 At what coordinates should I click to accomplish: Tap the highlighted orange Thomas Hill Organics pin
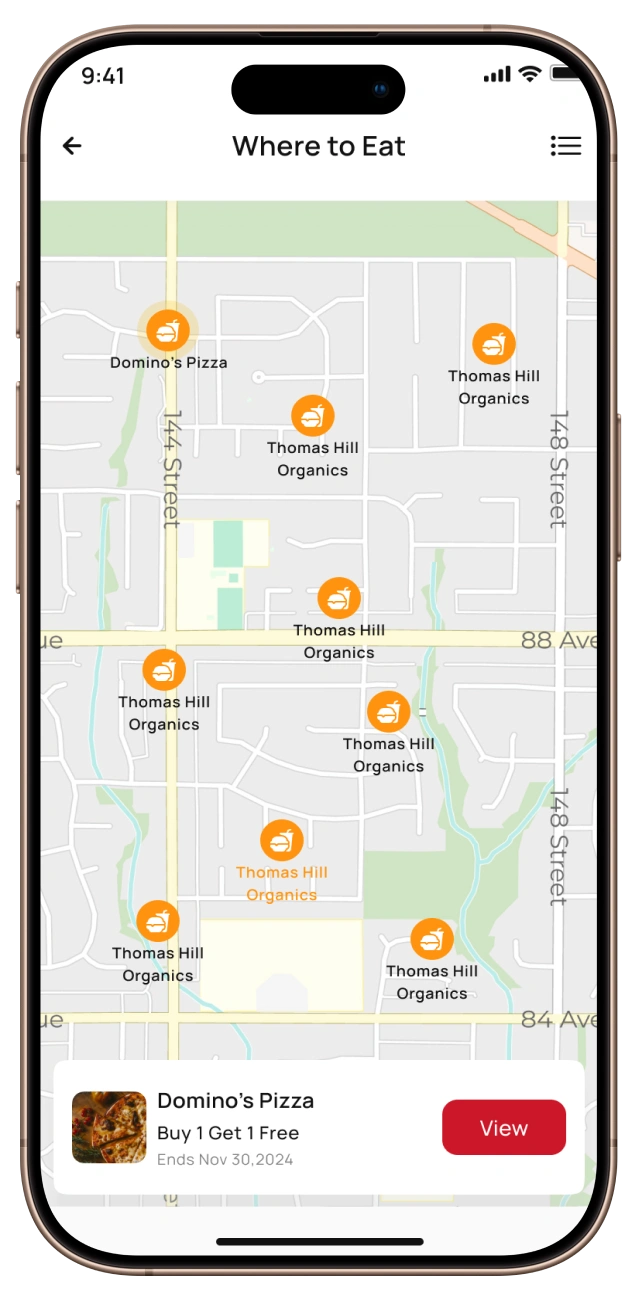tap(282, 840)
